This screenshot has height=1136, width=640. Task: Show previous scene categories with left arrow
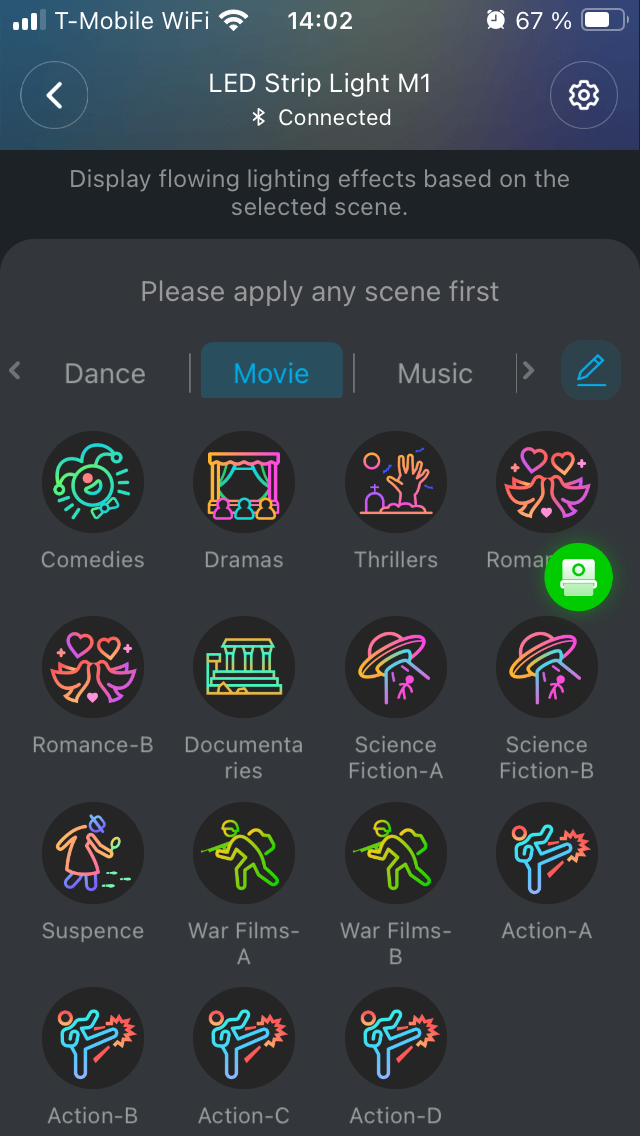pos(15,372)
